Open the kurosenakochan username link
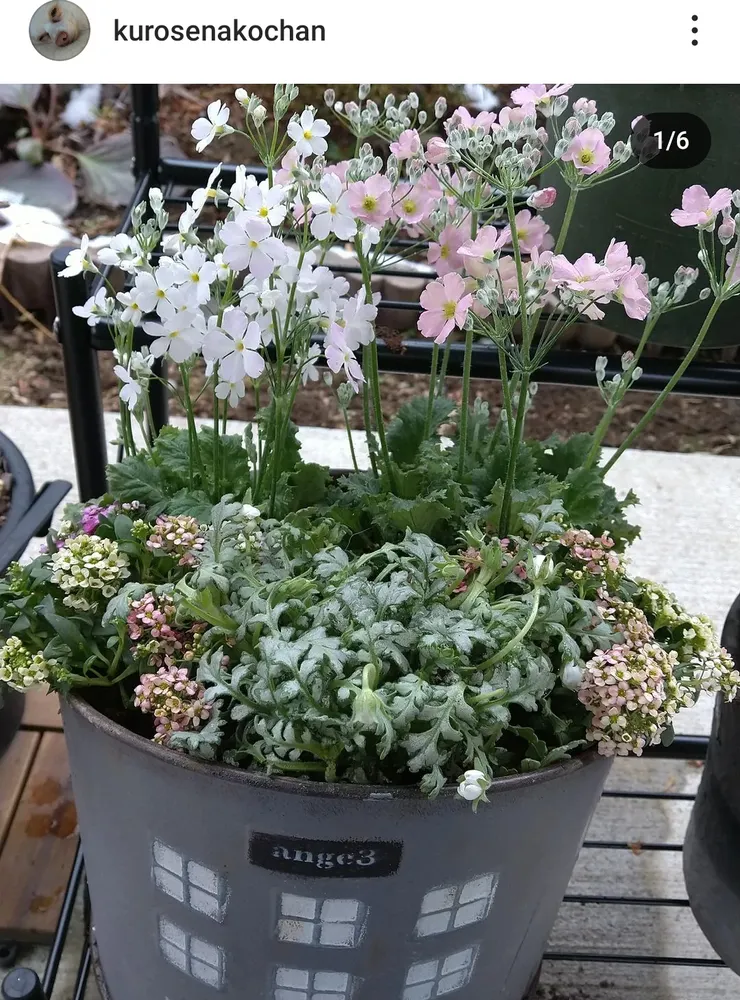 click(219, 31)
